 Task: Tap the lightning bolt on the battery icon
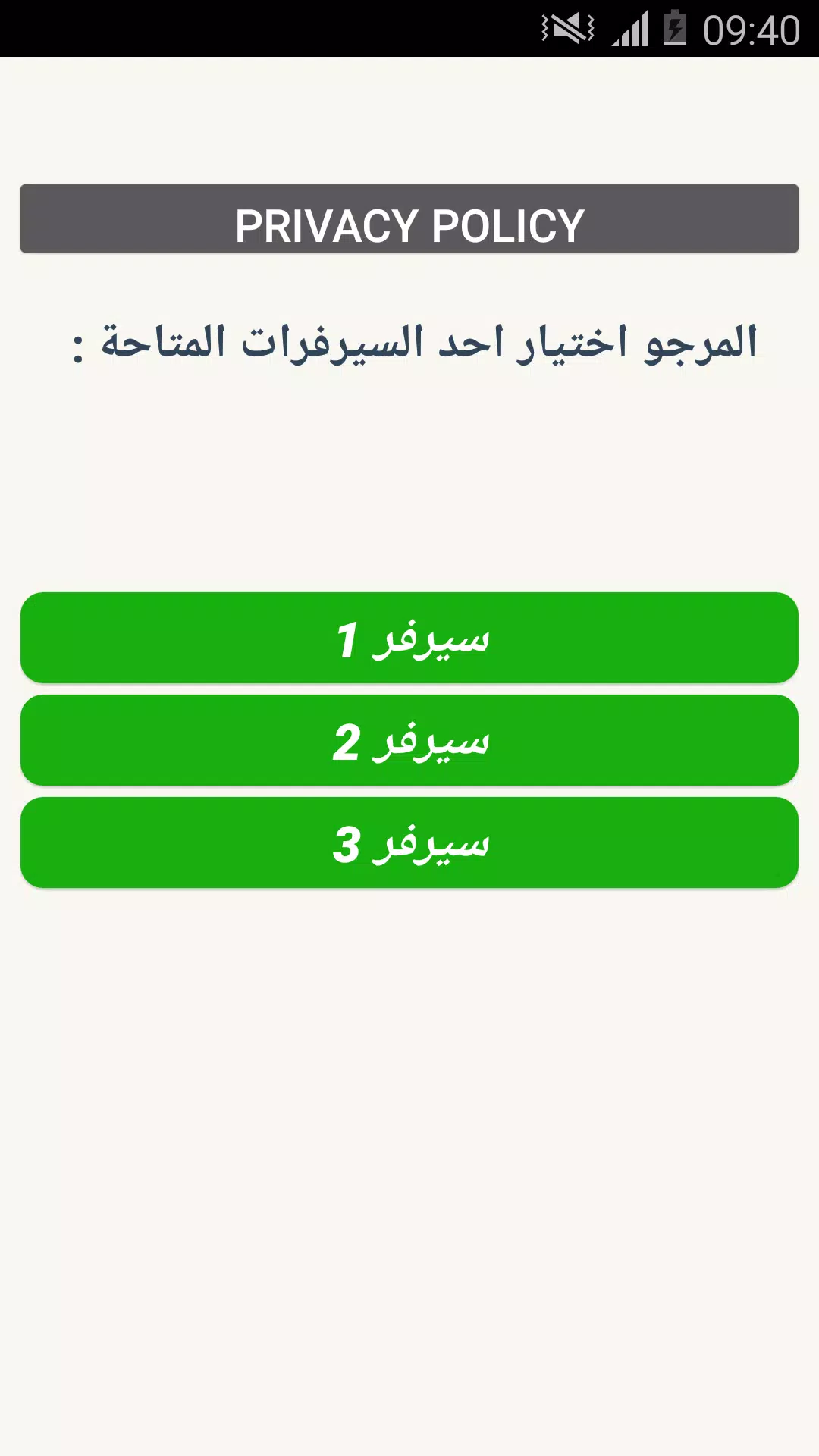[675, 28]
